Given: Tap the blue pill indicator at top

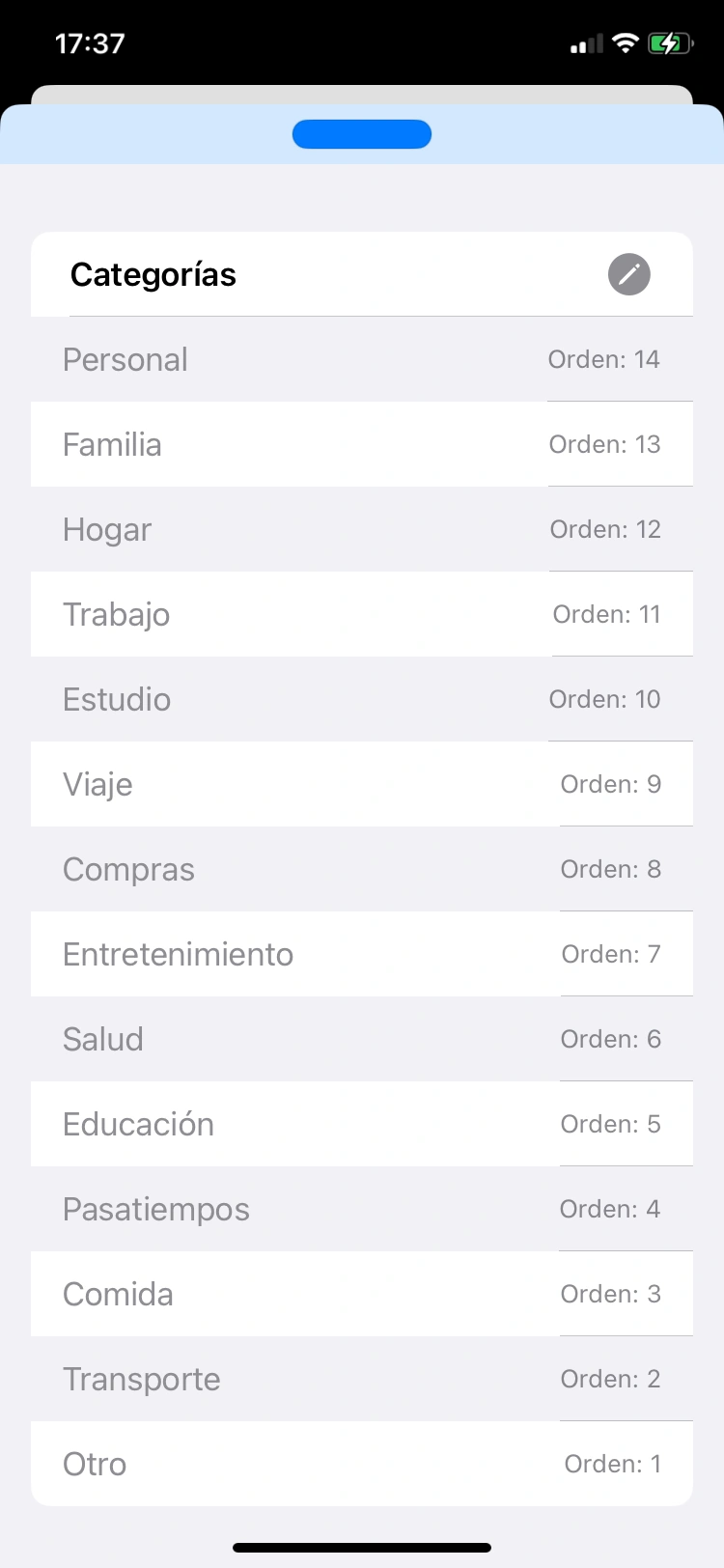Looking at the screenshot, I should [x=362, y=133].
